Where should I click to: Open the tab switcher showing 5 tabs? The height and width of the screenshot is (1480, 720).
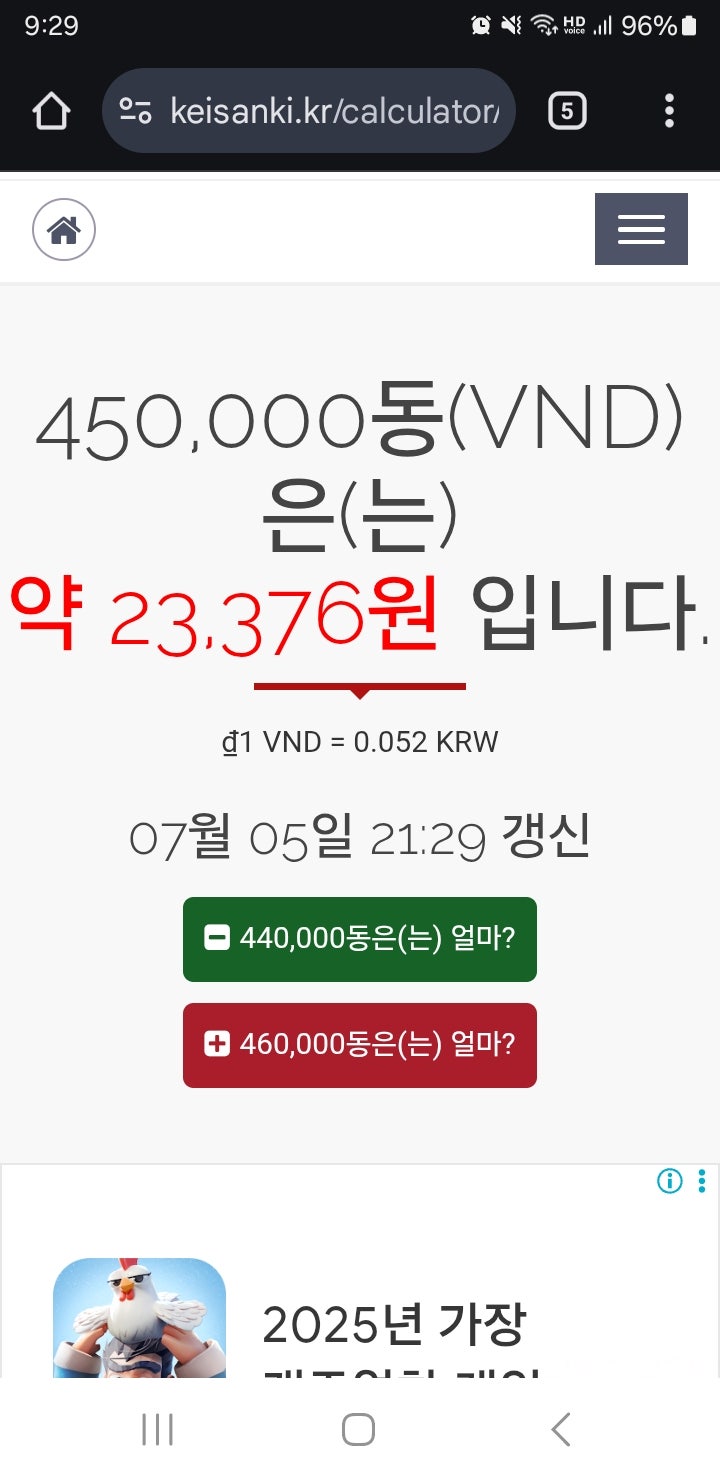[567, 111]
